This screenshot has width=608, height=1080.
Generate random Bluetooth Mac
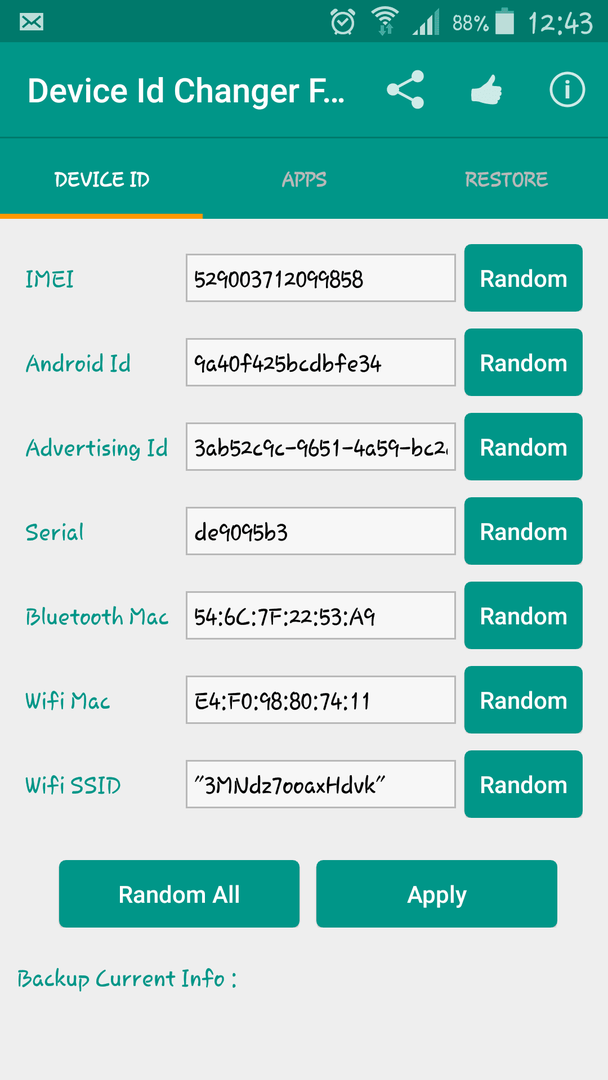pos(523,616)
